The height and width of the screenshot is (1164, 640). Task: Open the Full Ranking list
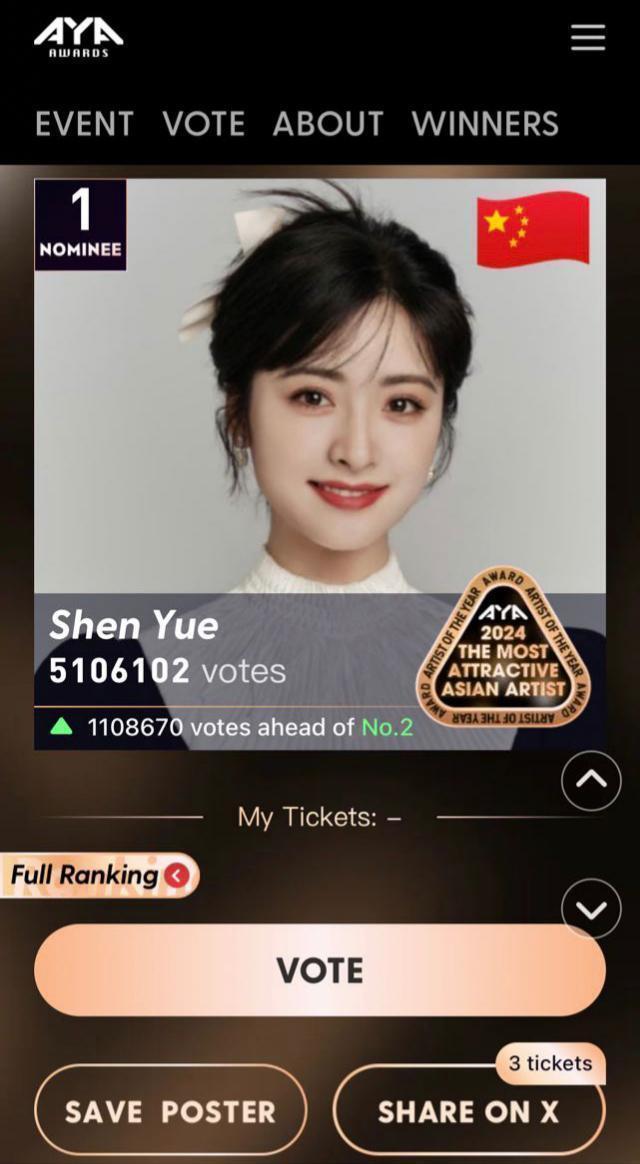tap(100, 876)
